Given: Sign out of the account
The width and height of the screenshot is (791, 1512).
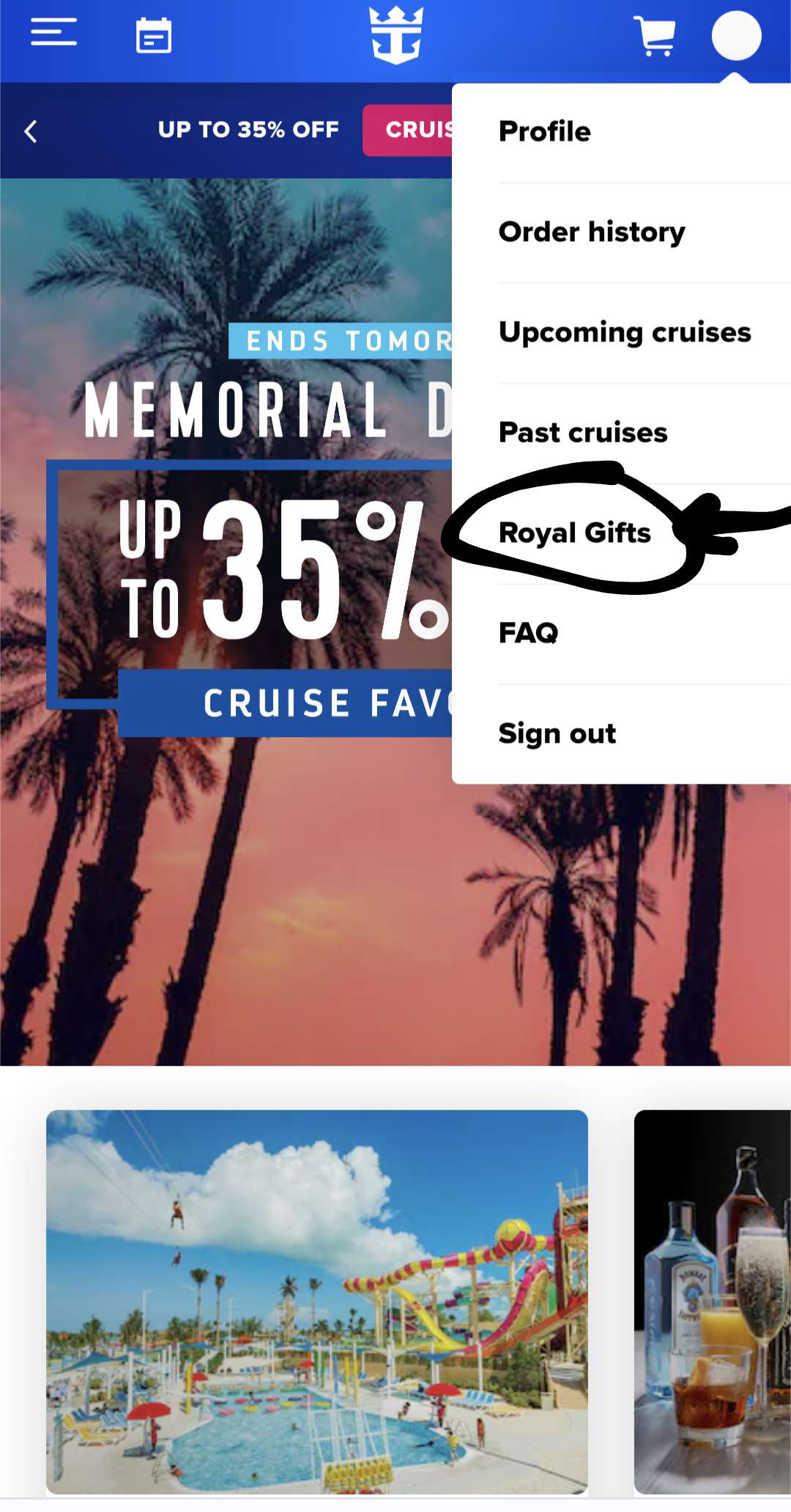Looking at the screenshot, I should coord(621,734).
